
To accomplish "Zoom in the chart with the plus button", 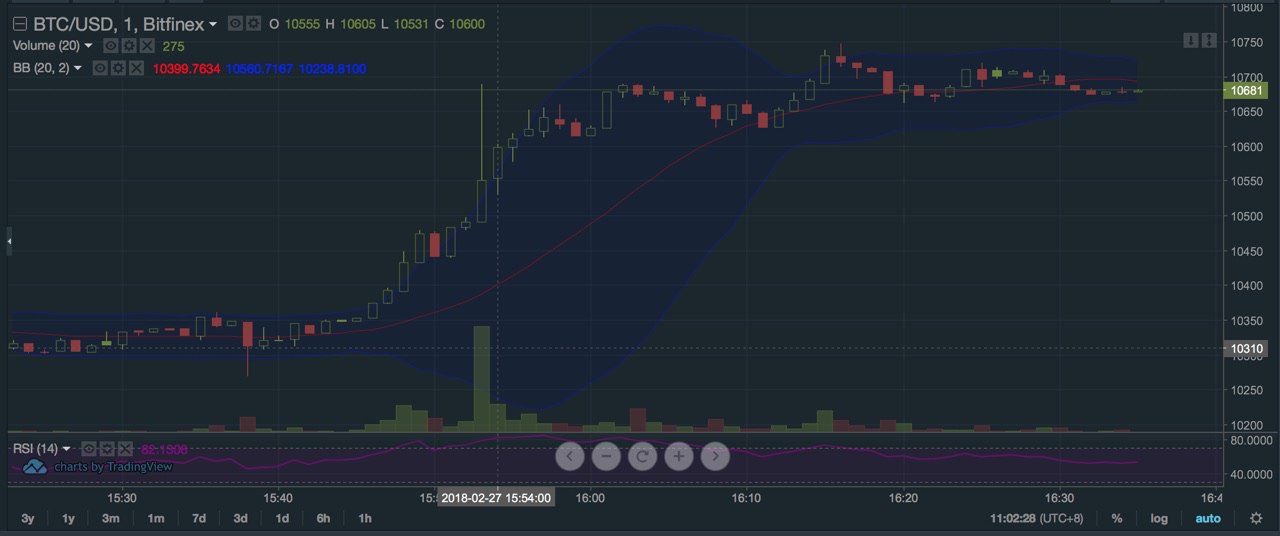I will [678, 456].
